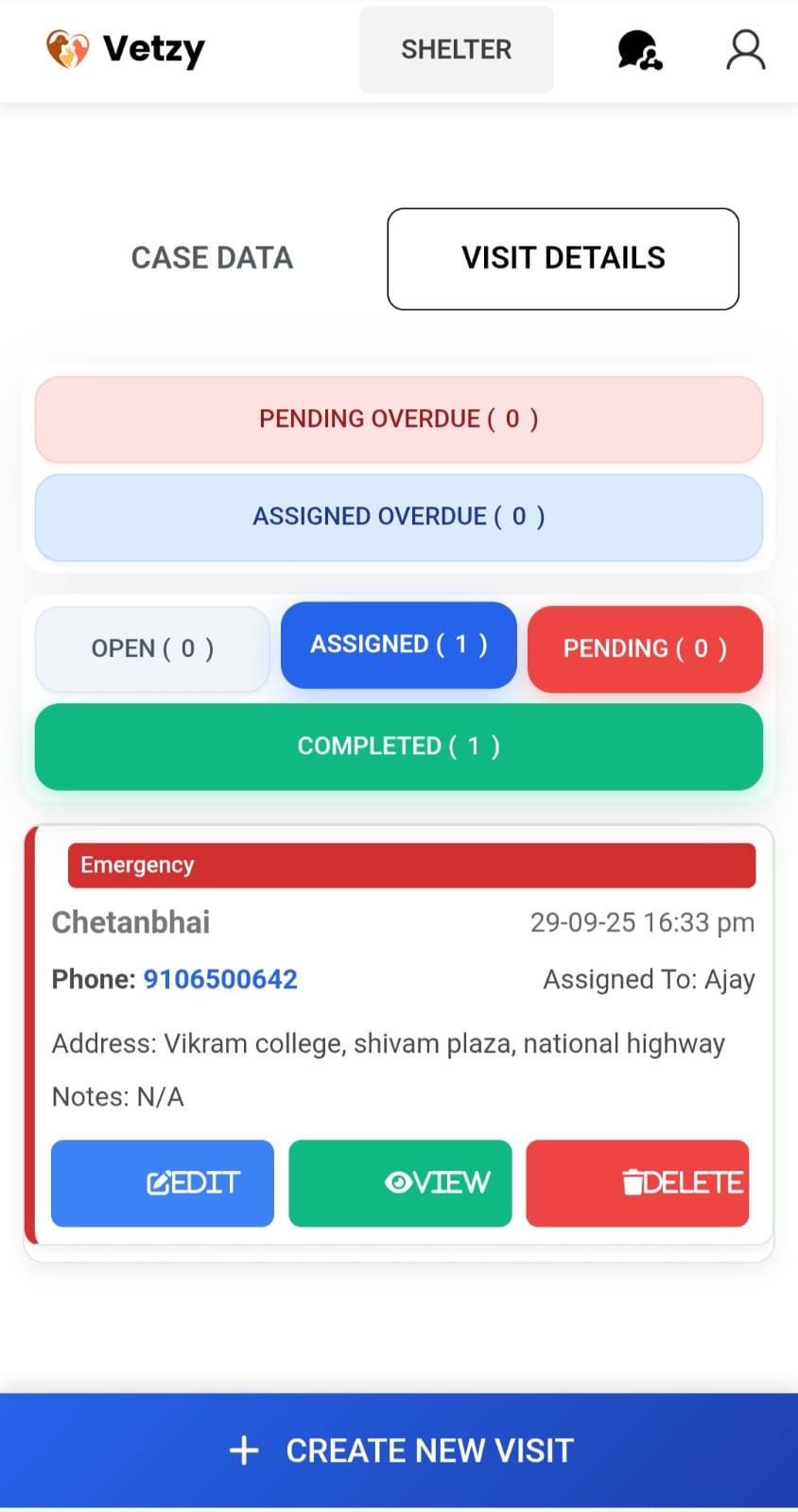
Task: Call phone number 9106500642
Action: pyautogui.click(x=219, y=979)
